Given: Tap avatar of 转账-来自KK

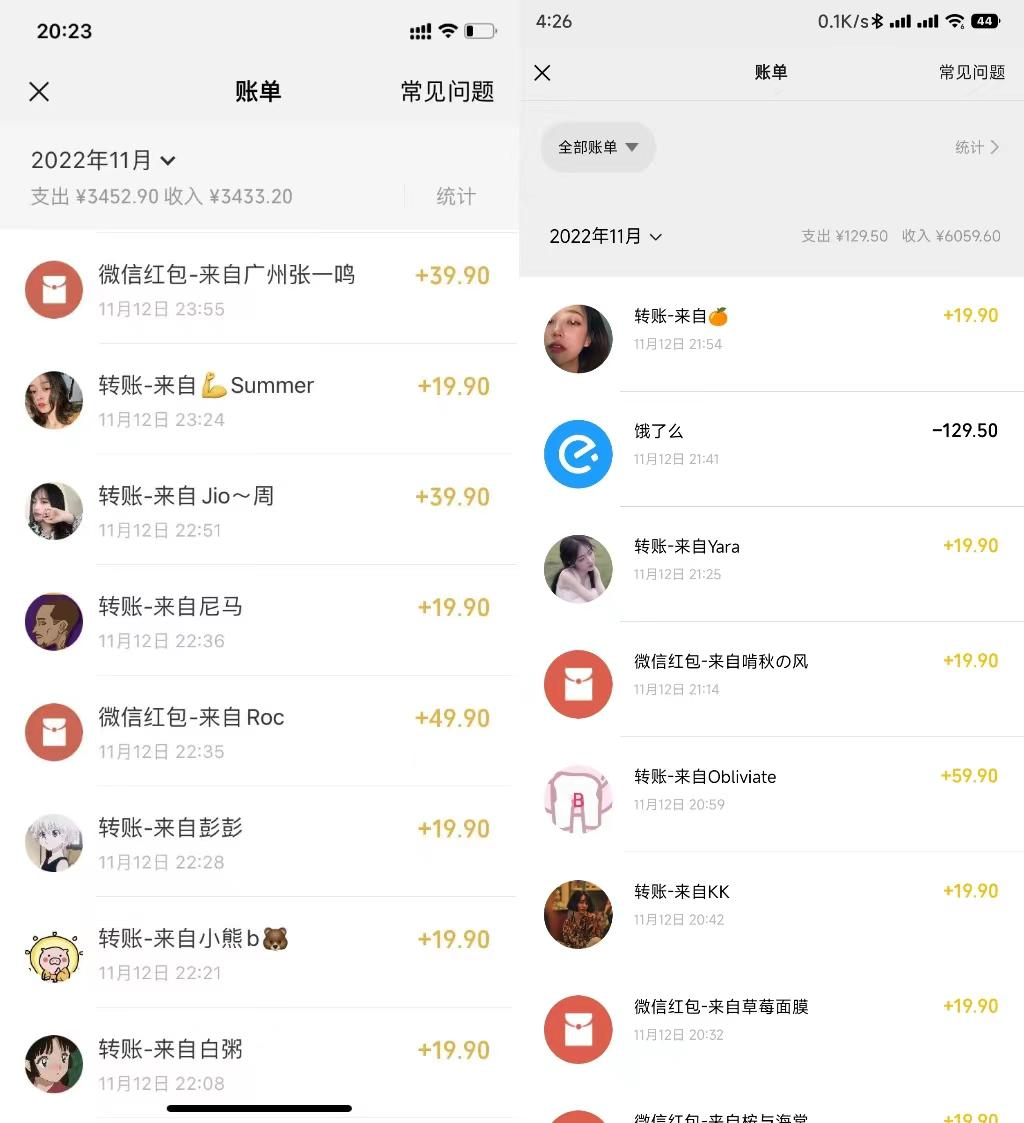Looking at the screenshot, I should point(578,914).
